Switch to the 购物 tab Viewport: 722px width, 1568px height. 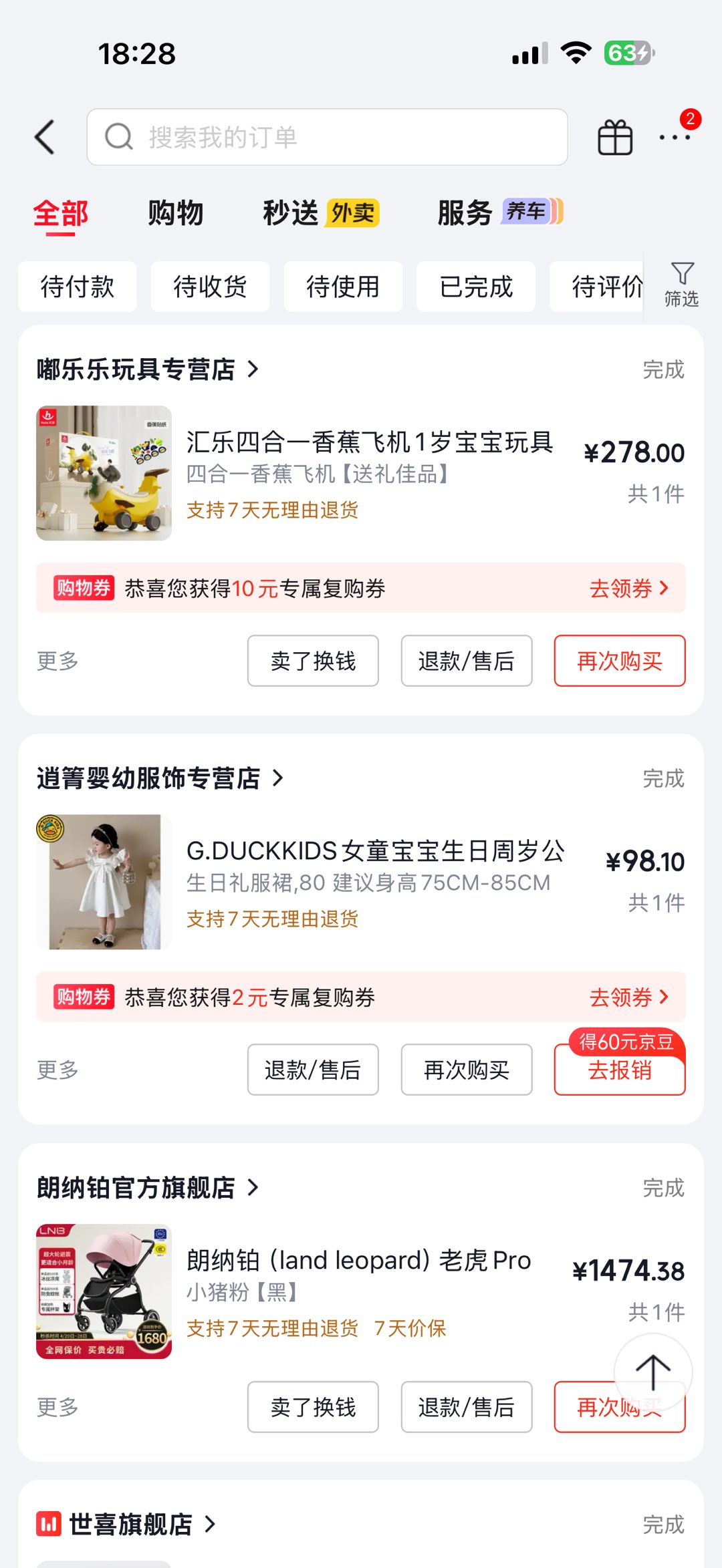tap(175, 213)
